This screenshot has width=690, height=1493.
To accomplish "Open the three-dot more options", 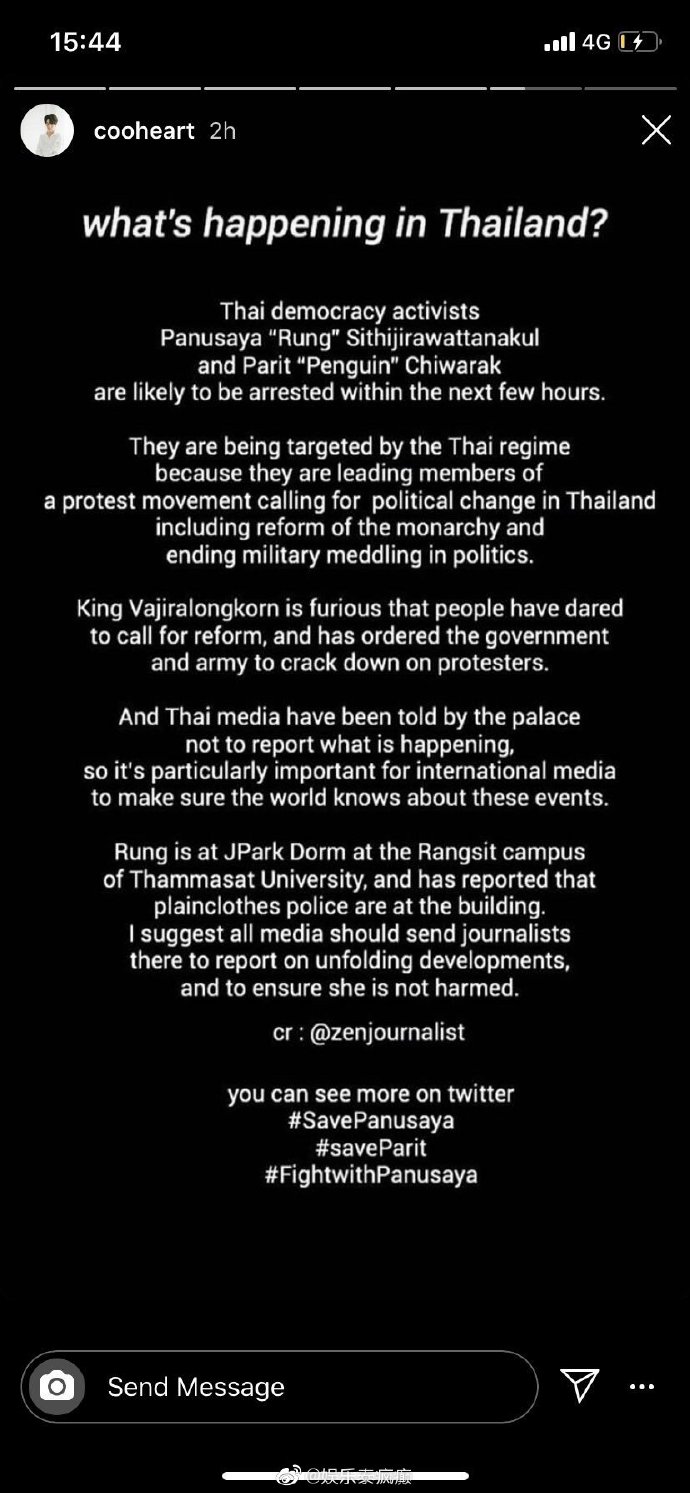I will [641, 1387].
